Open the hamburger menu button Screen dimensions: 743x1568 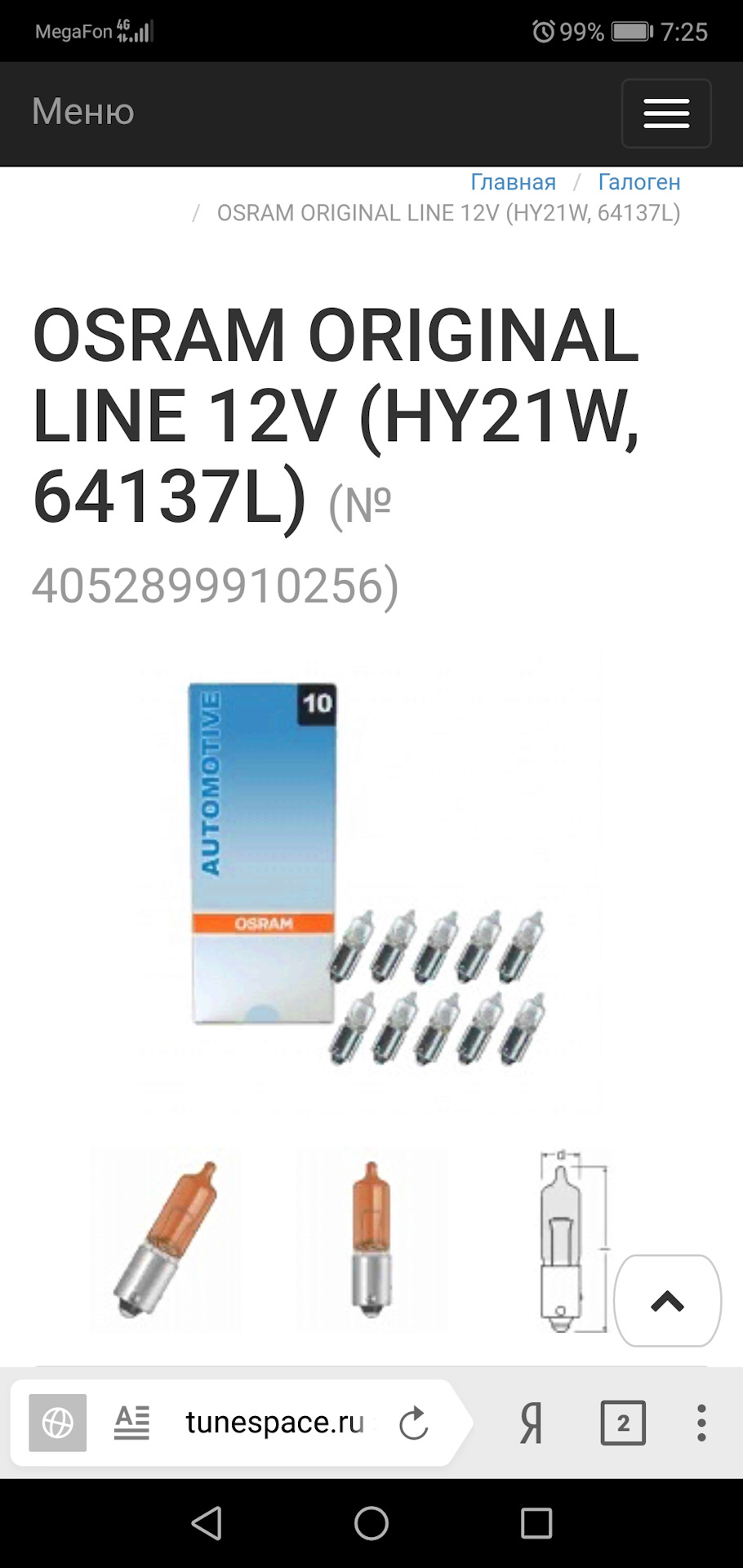pyautogui.click(x=666, y=114)
